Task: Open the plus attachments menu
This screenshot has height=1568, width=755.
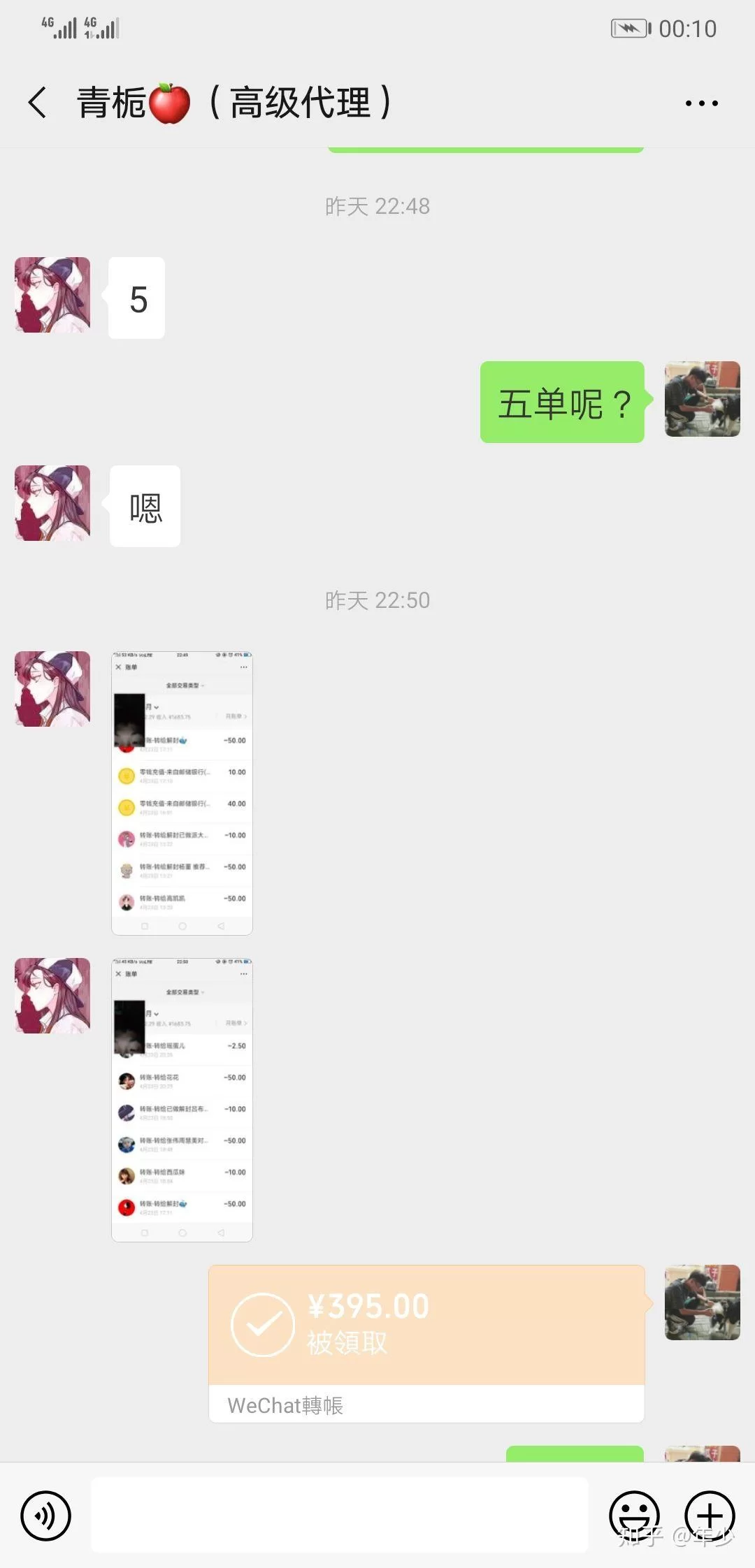Action: pyautogui.click(x=710, y=1516)
